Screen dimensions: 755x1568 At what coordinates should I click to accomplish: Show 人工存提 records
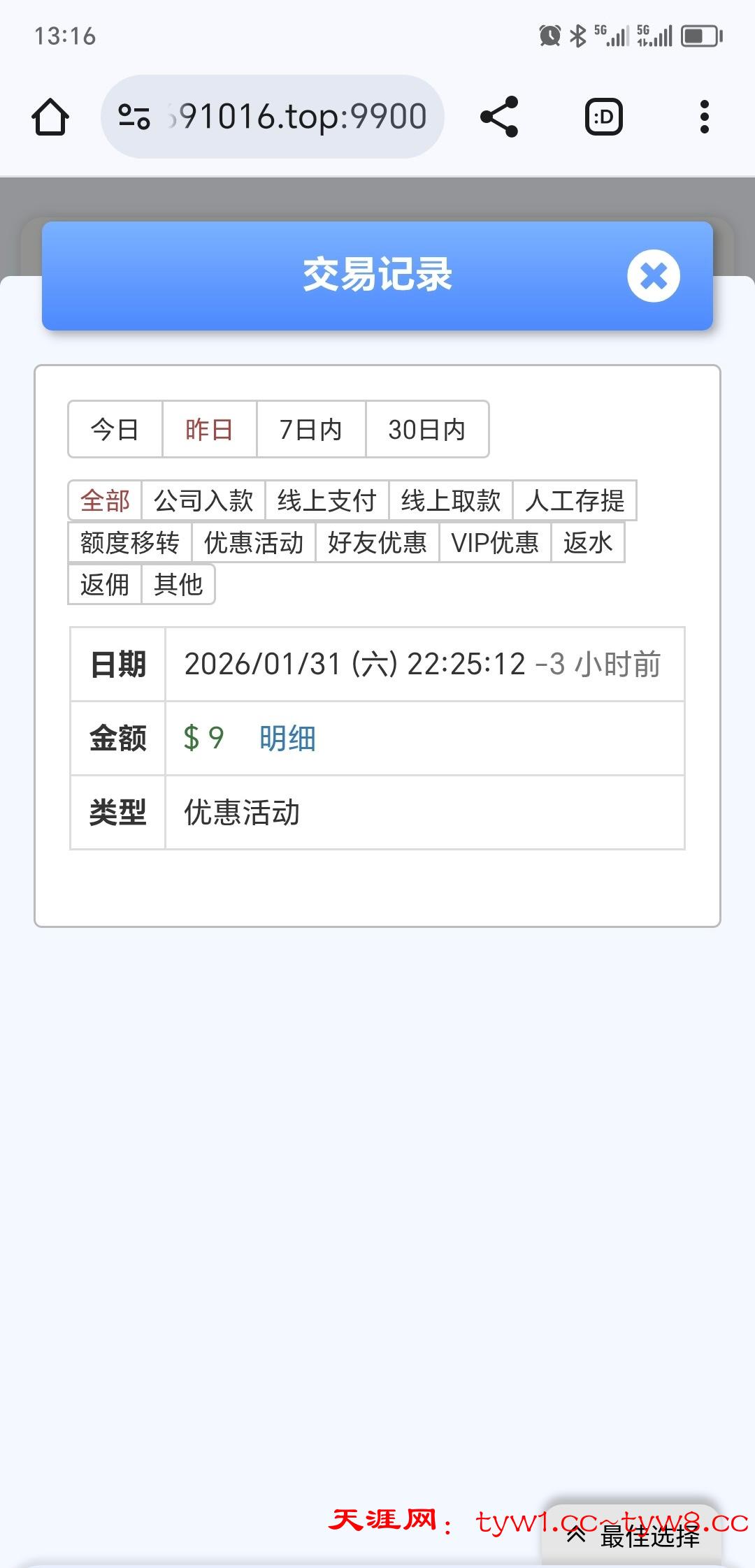pos(574,500)
